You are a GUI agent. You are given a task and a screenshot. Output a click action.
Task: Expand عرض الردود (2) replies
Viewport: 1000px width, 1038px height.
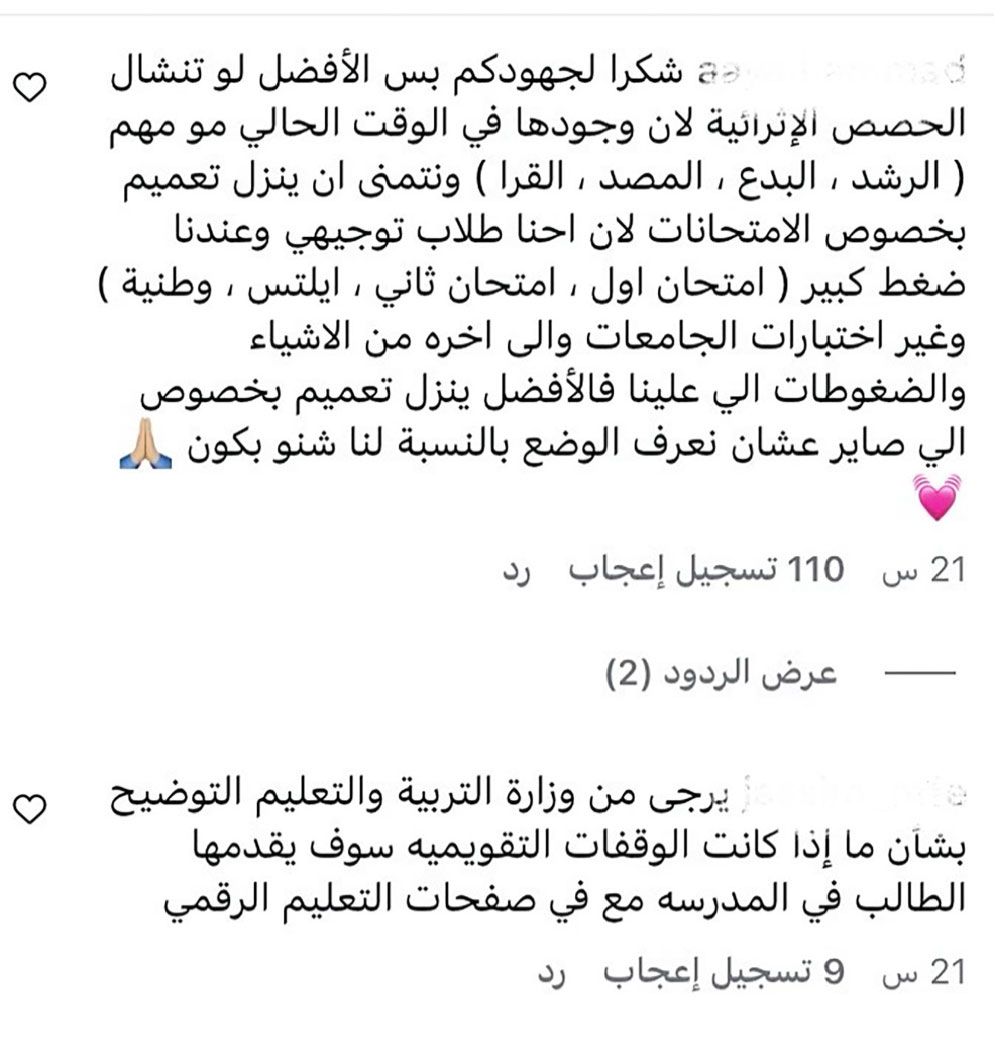[721, 673]
